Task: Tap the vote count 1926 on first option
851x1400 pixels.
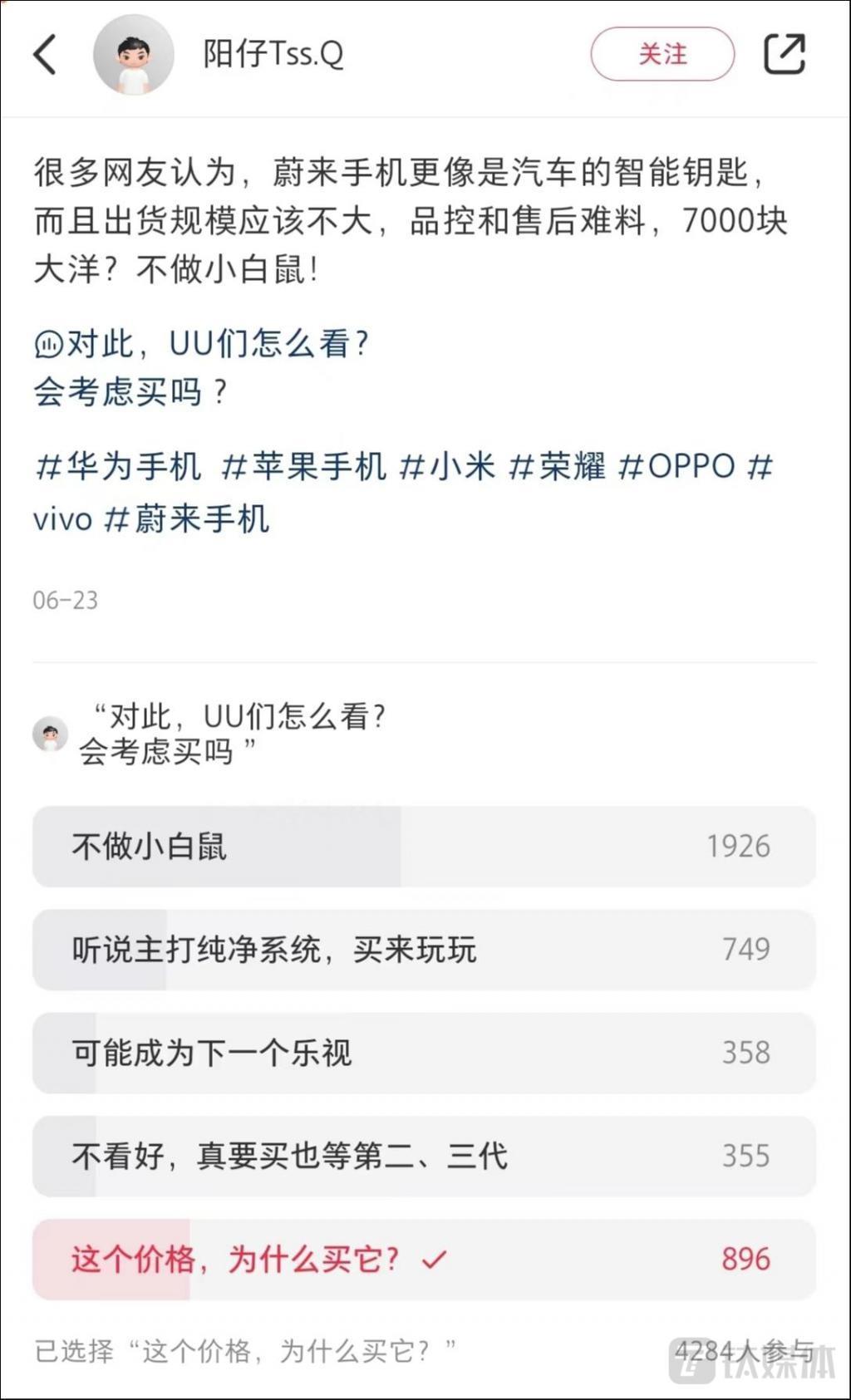Action: (x=735, y=847)
